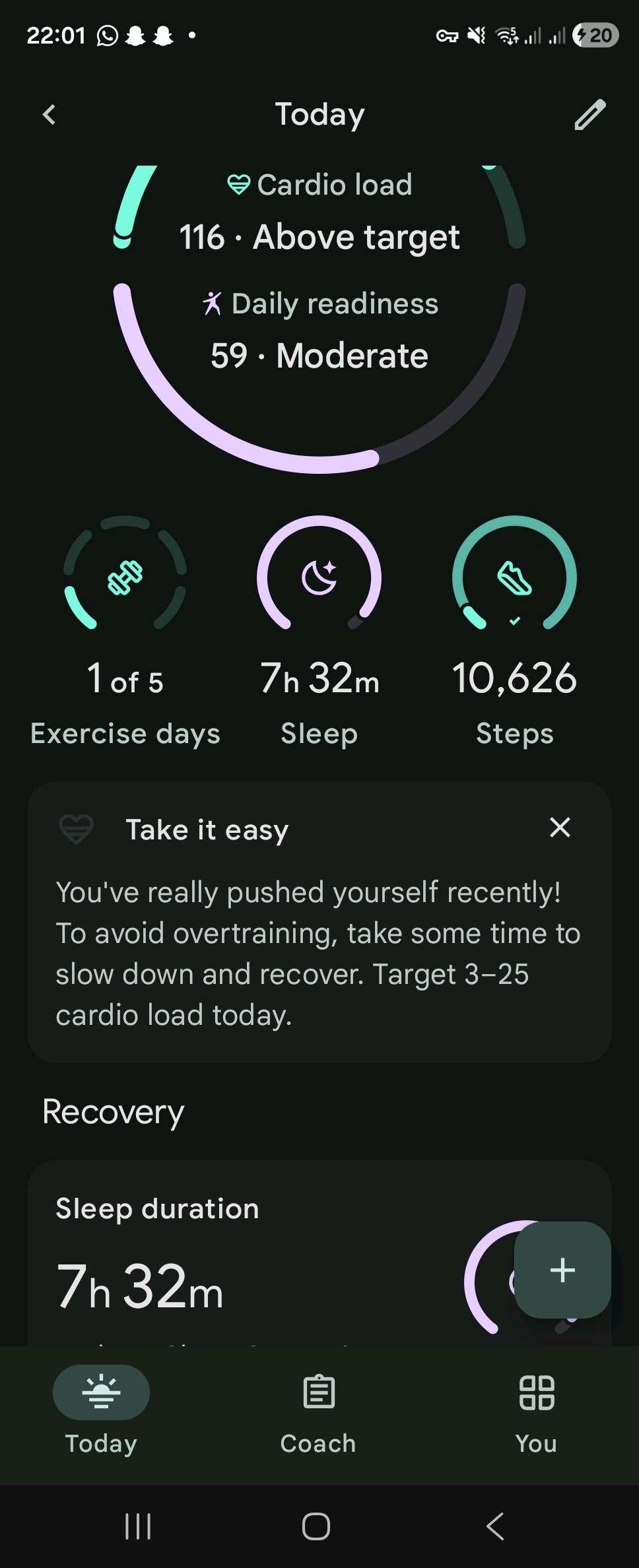The height and width of the screenshot is (1568, 639).
Task: Open Daily readiness score
Action: coord(319,330)
